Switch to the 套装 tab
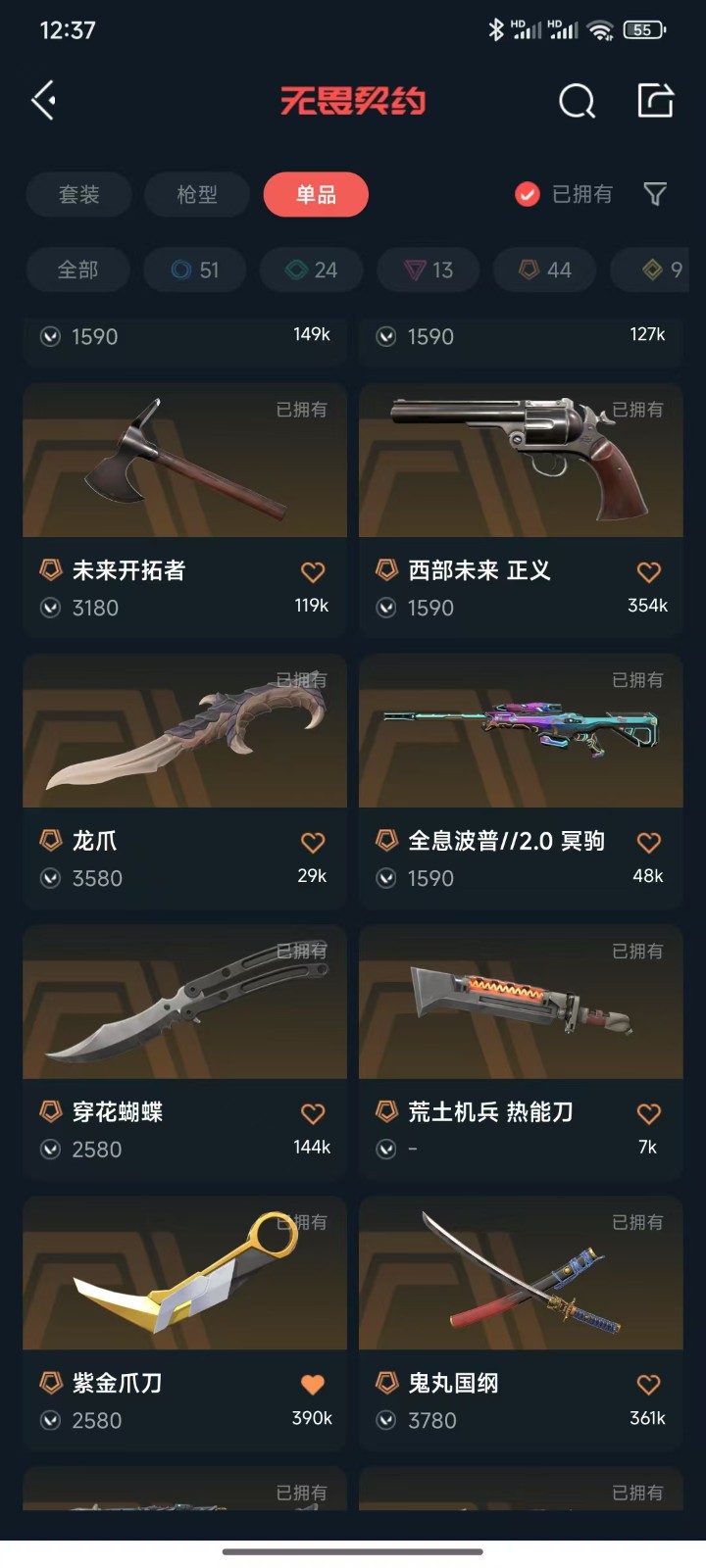 78,194
